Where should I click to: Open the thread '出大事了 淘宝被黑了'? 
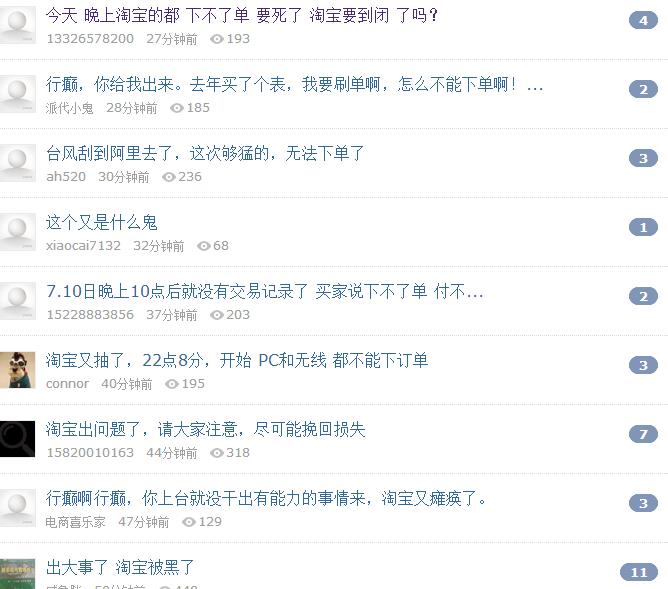click(x=121, y=568)
